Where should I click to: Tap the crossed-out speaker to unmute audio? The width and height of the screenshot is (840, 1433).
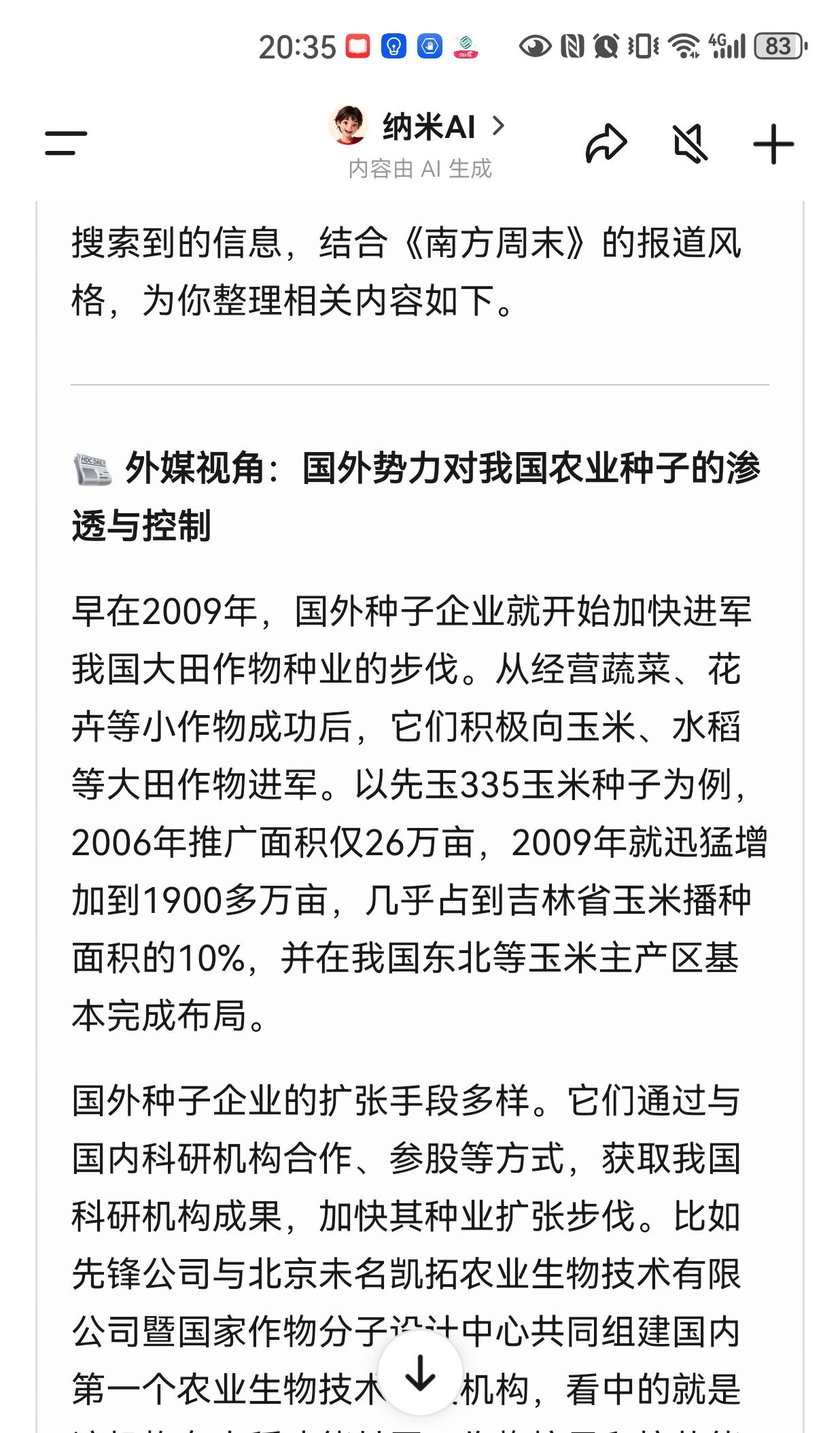click(689, 143)
